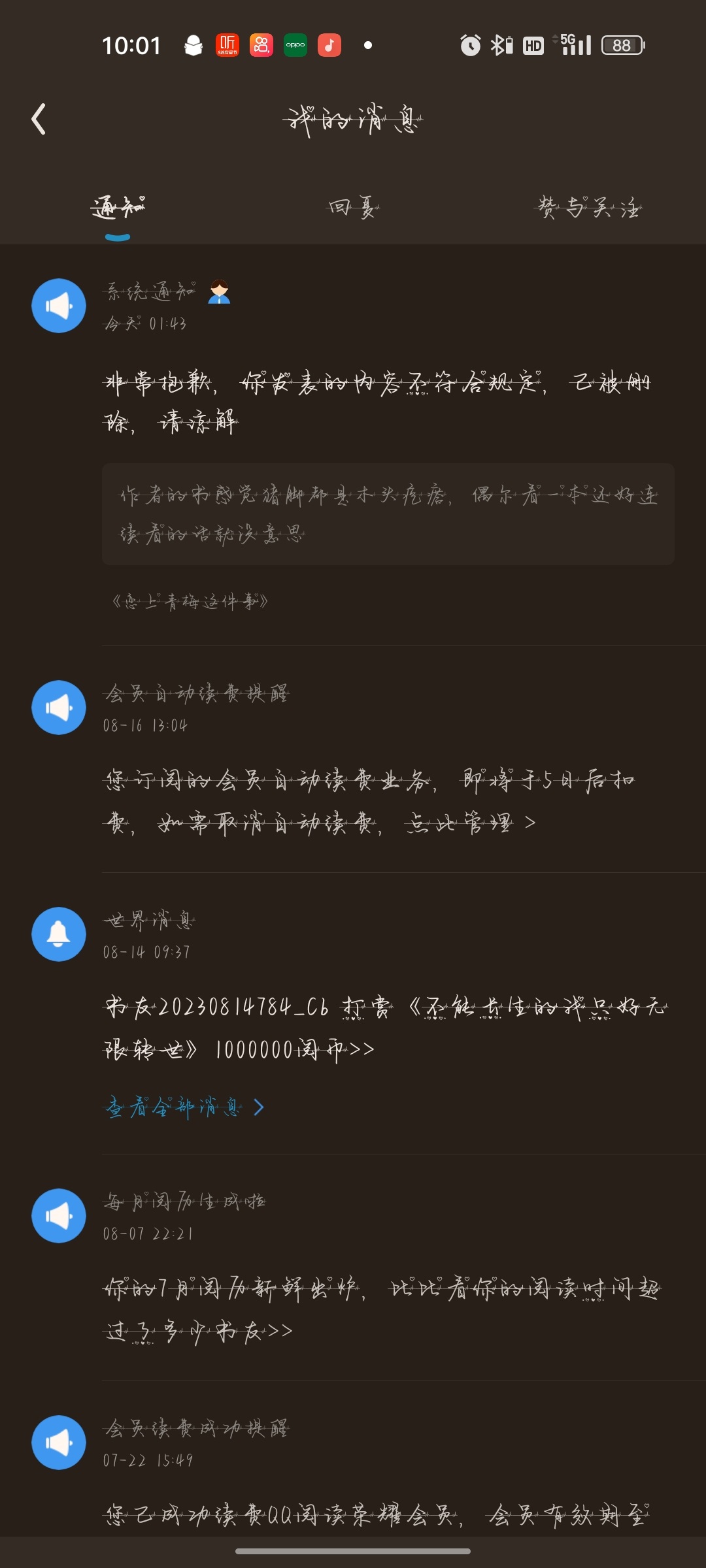Switch to the 回复 tab
Viewport: 706px width, 1568px height.
click(353, 208)
